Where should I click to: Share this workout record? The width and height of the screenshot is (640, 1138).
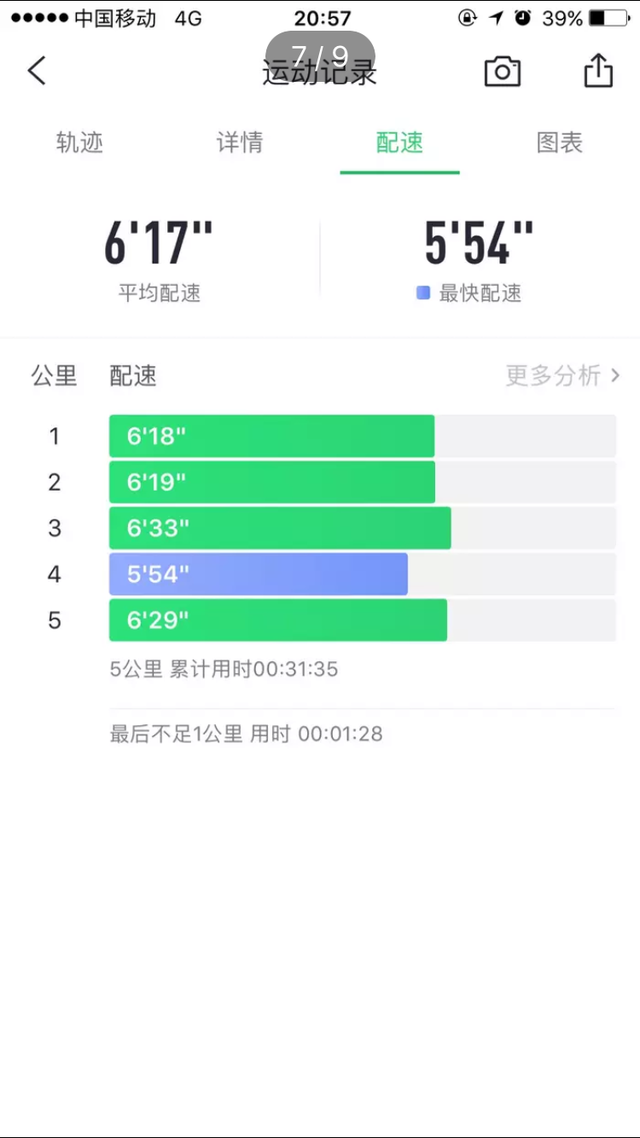tap(599, 70)
